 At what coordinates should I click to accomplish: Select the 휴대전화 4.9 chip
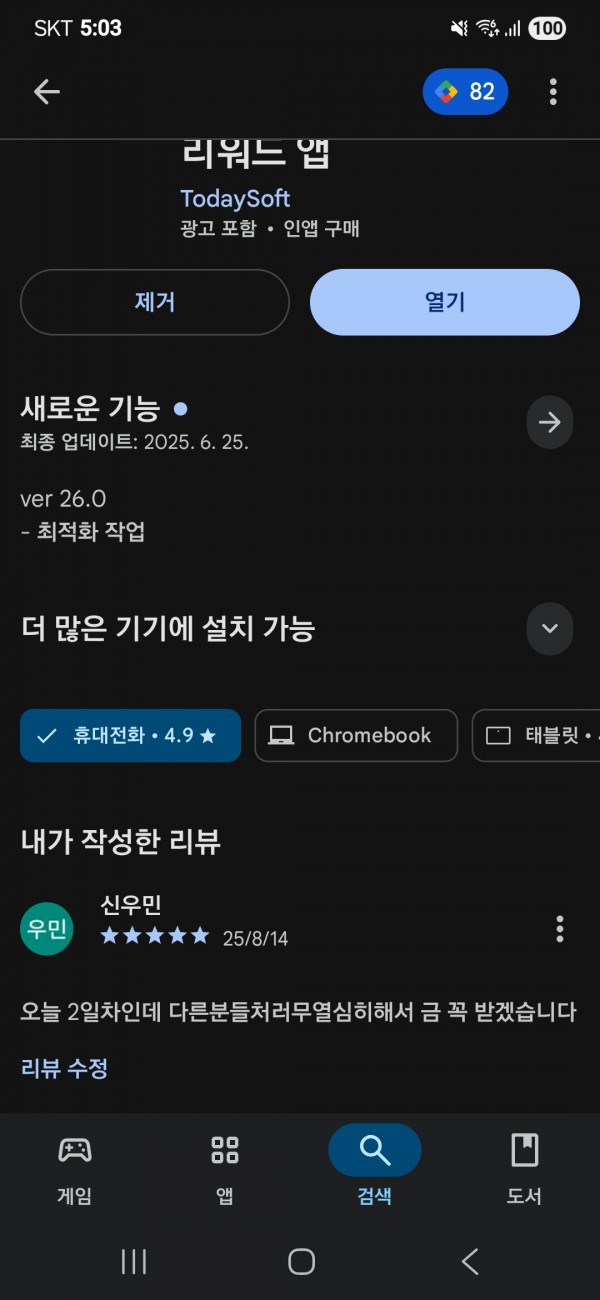[130, 735]
